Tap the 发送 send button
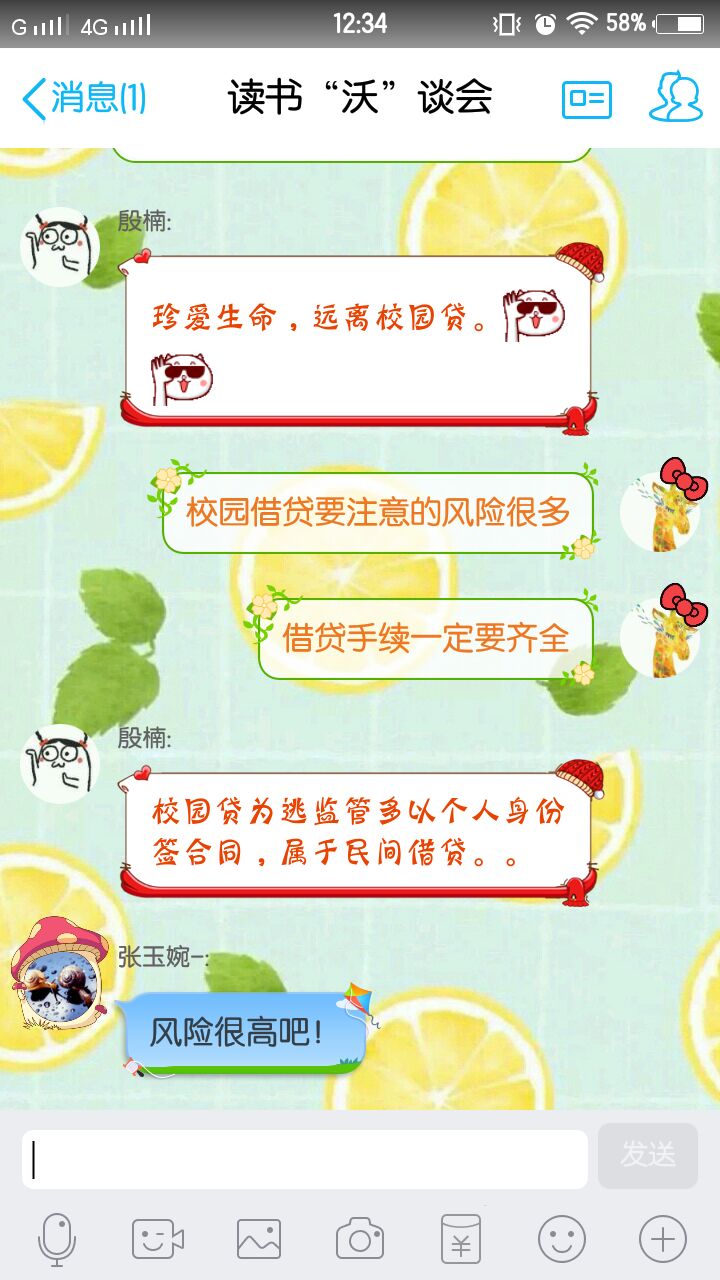 point(647,1155)
